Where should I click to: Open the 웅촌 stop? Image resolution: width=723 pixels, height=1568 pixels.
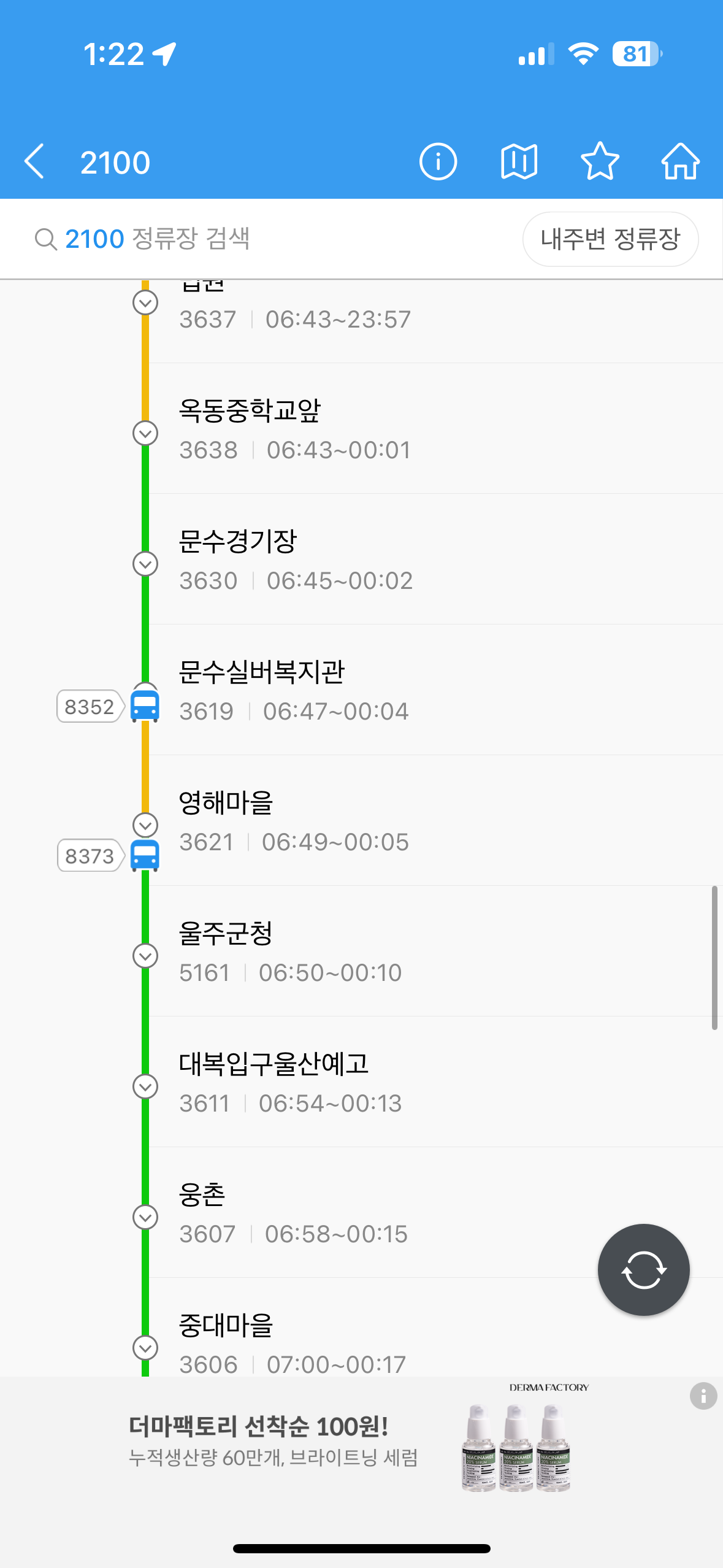[x=435, y=1213]
